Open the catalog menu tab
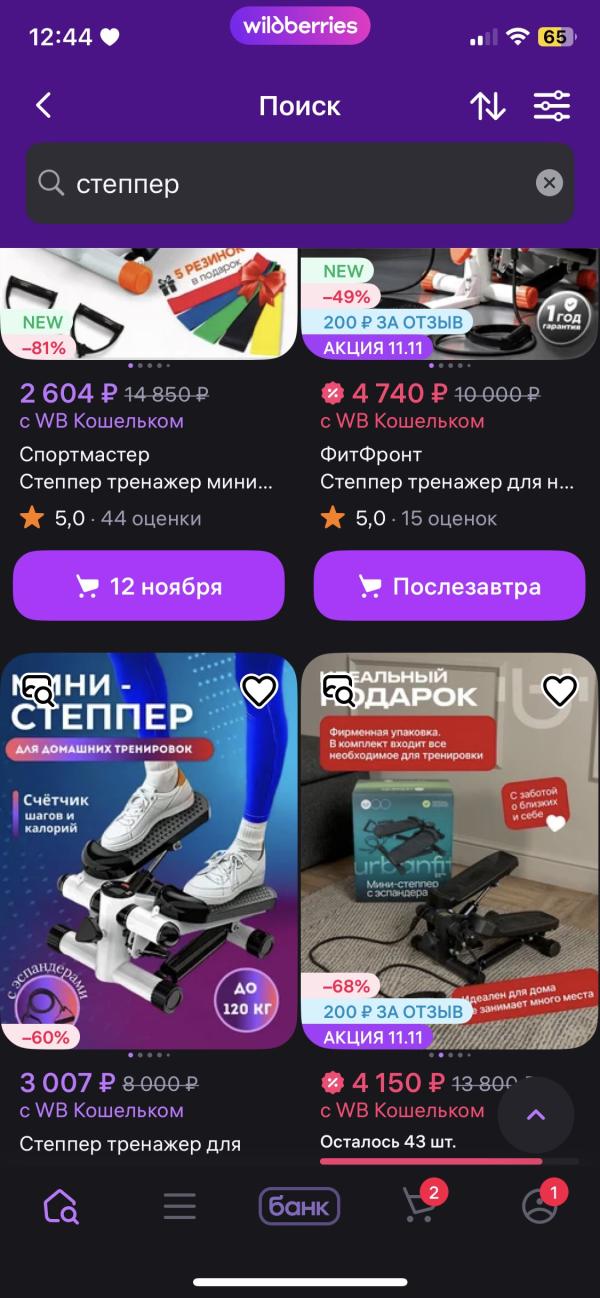The image size is (600, 1298). tap(180, 1207)
